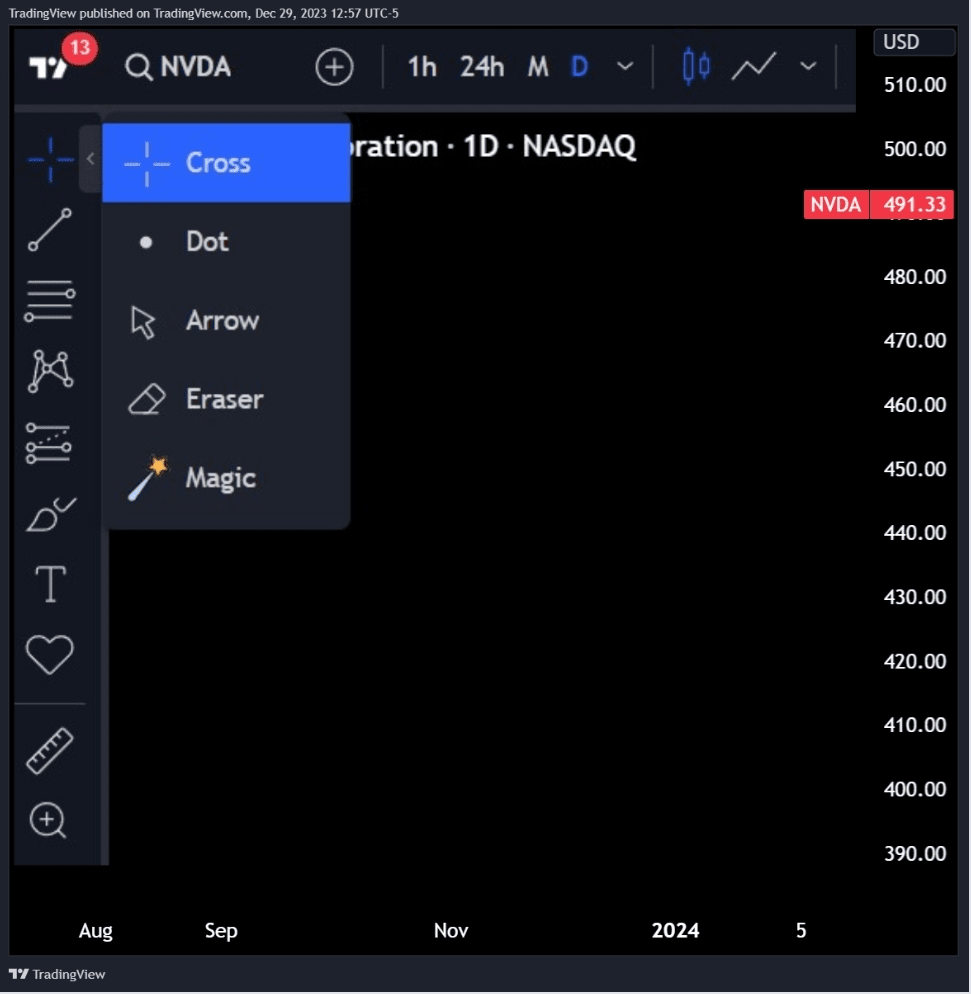Open the trend line drawing tool
971x994 pixels.
49,230
